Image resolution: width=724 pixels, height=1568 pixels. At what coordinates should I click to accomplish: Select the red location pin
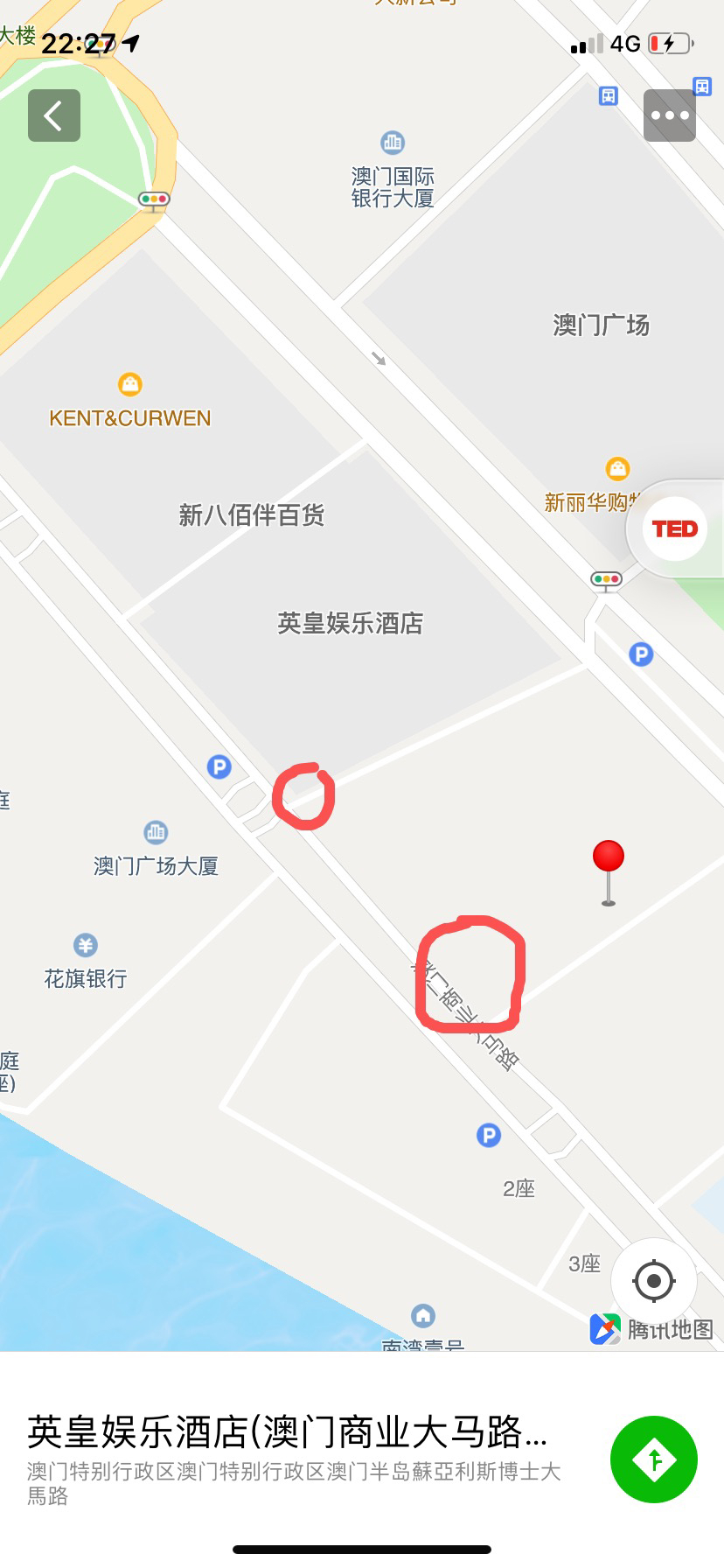609,857
